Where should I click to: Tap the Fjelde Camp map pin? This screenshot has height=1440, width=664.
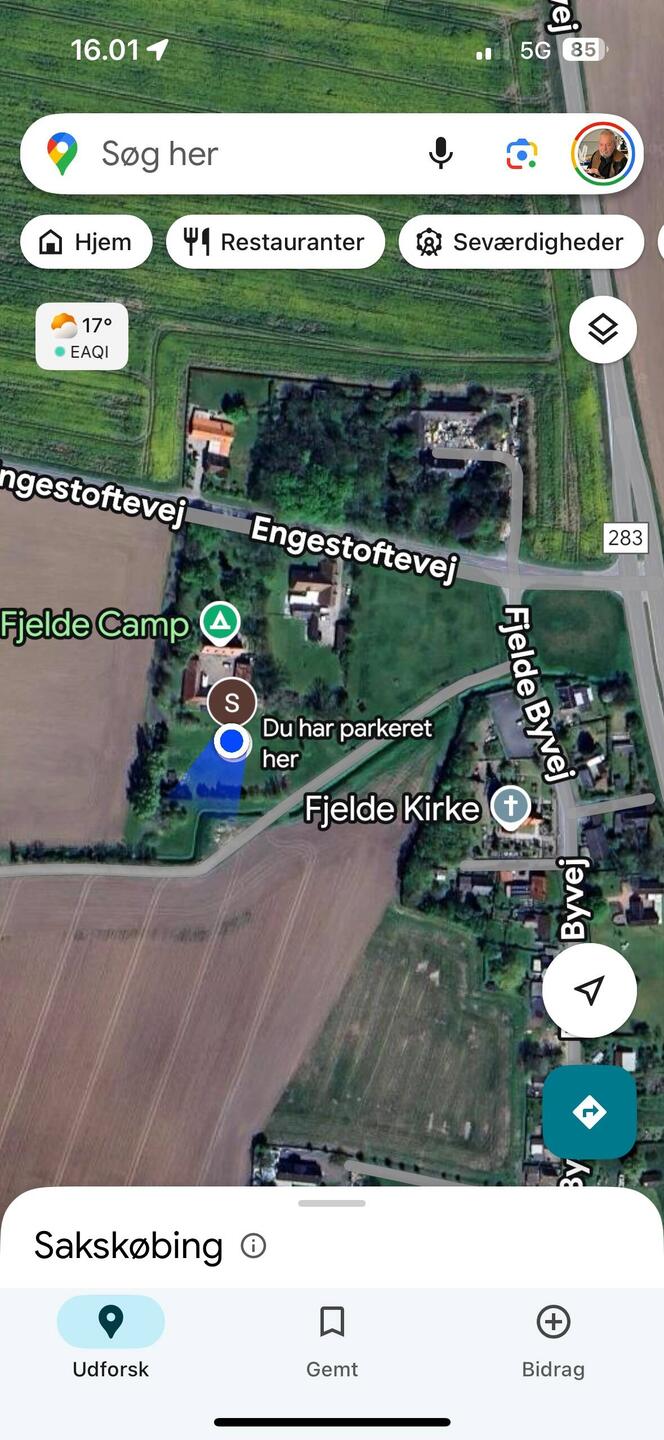(x=220, y=622)
